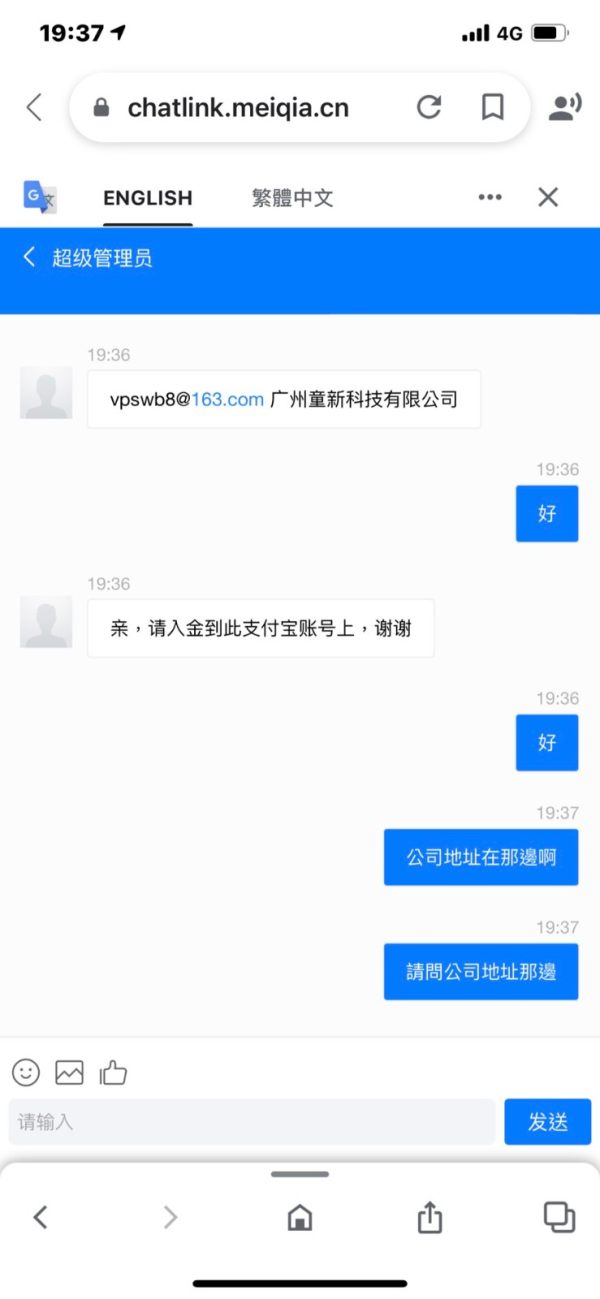Switch translation to ENGLISH

point(148,198)
